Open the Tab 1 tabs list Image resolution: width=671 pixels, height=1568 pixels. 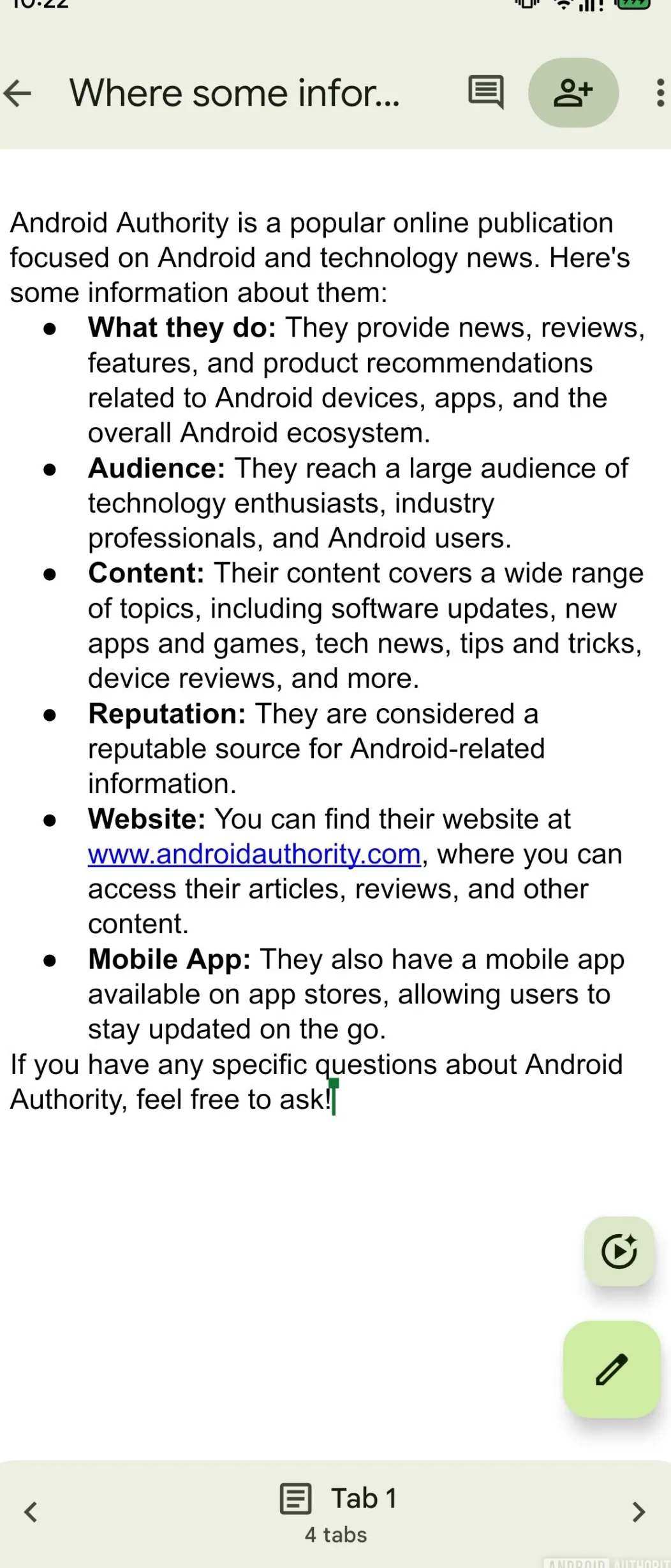337,1512
